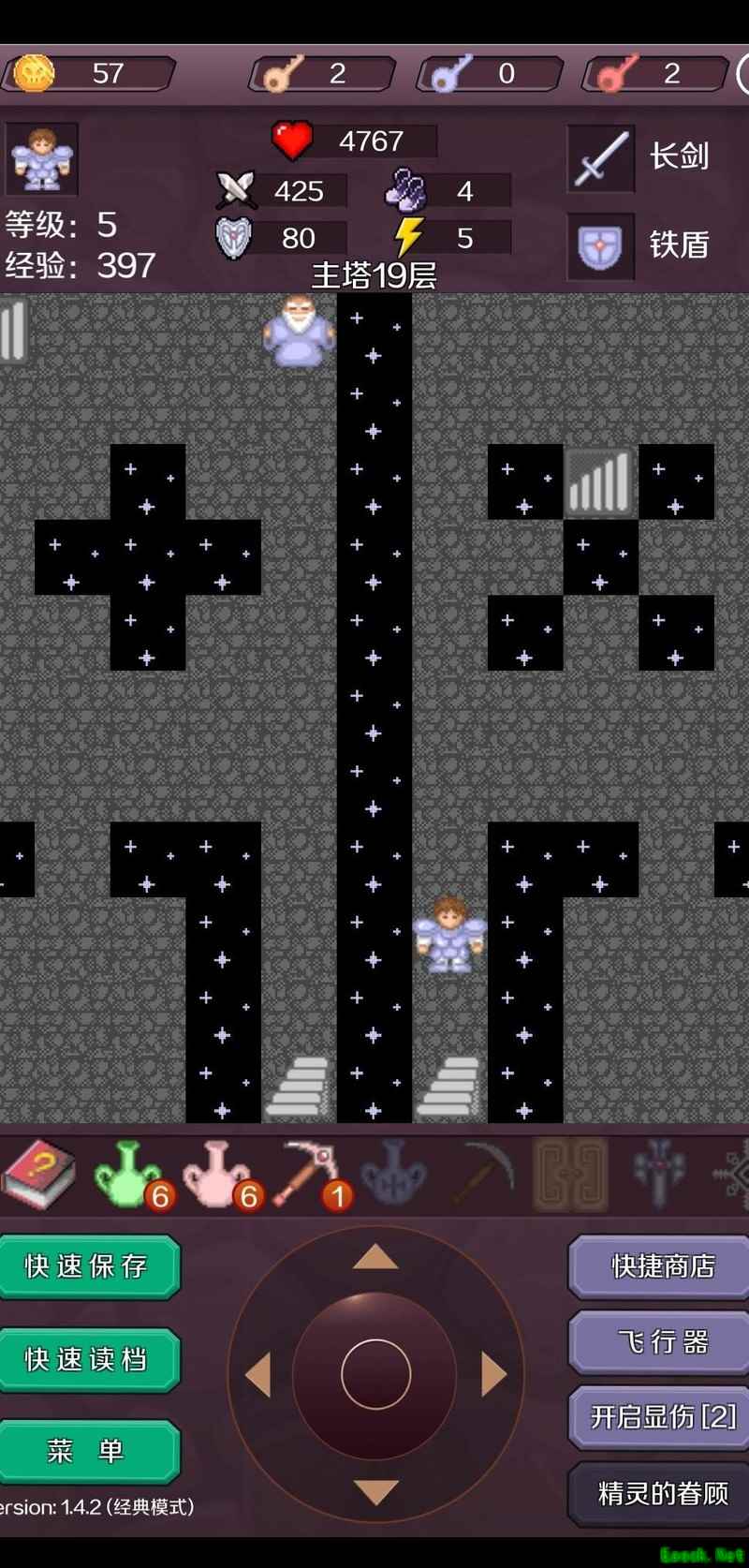
Task: Open the 快捷商店 quick shop
Action: 661,1266
